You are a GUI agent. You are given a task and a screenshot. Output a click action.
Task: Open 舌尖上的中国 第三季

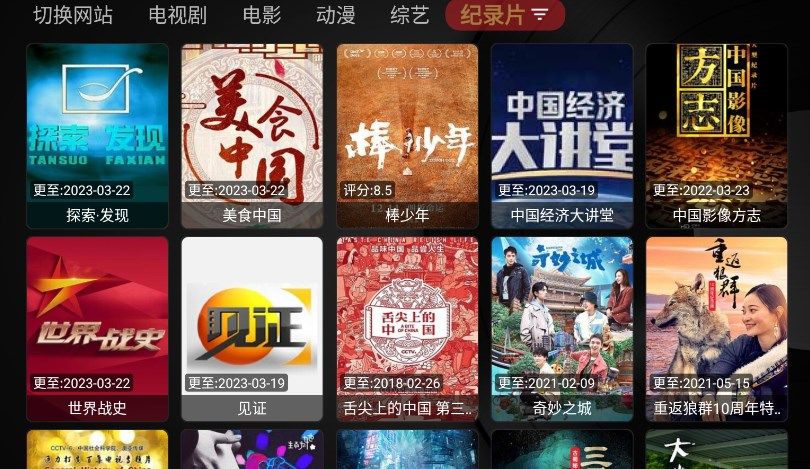click(x=407, y=328)
